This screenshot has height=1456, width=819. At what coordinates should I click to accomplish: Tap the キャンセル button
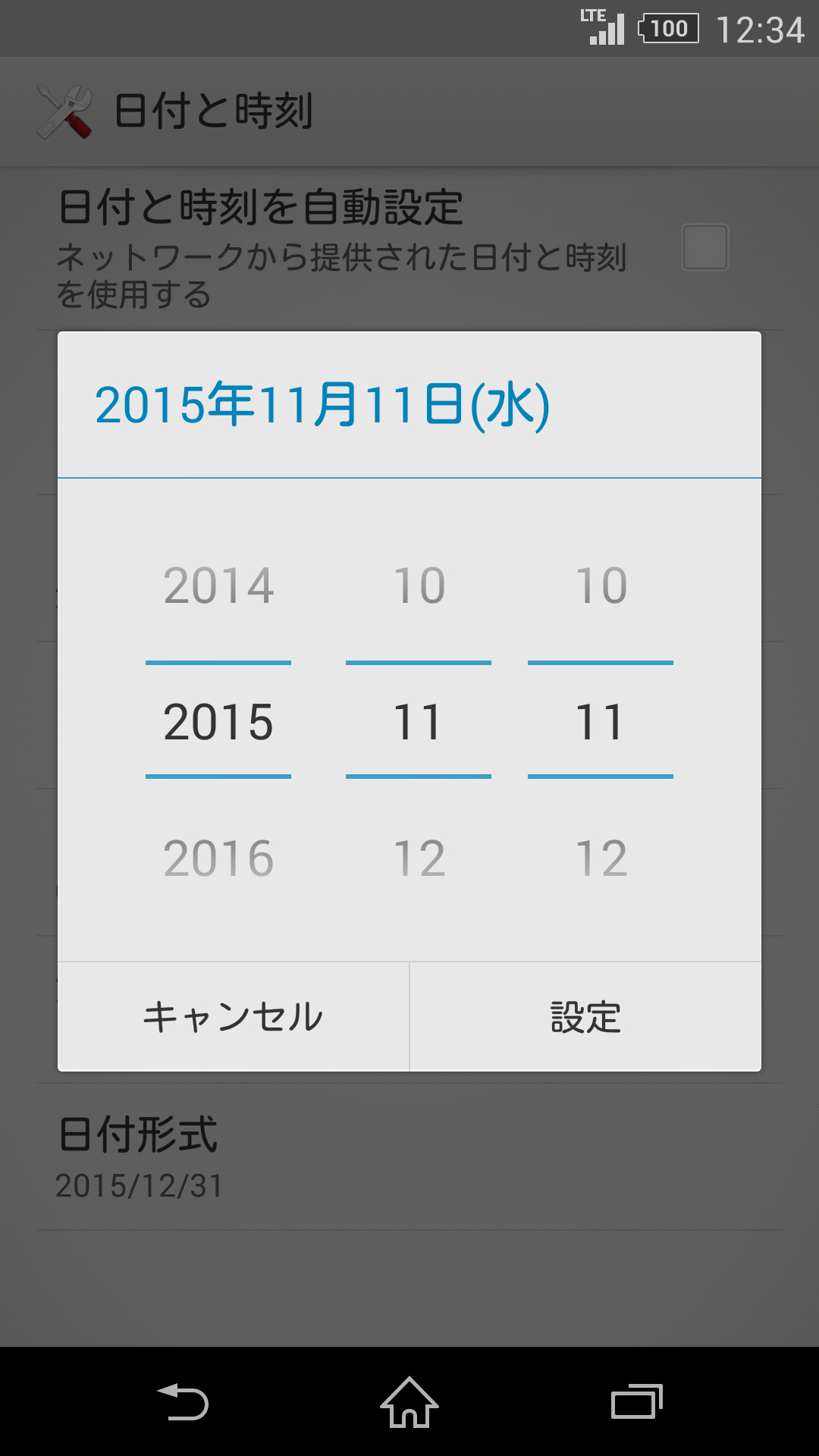[x=232, y=1016]
